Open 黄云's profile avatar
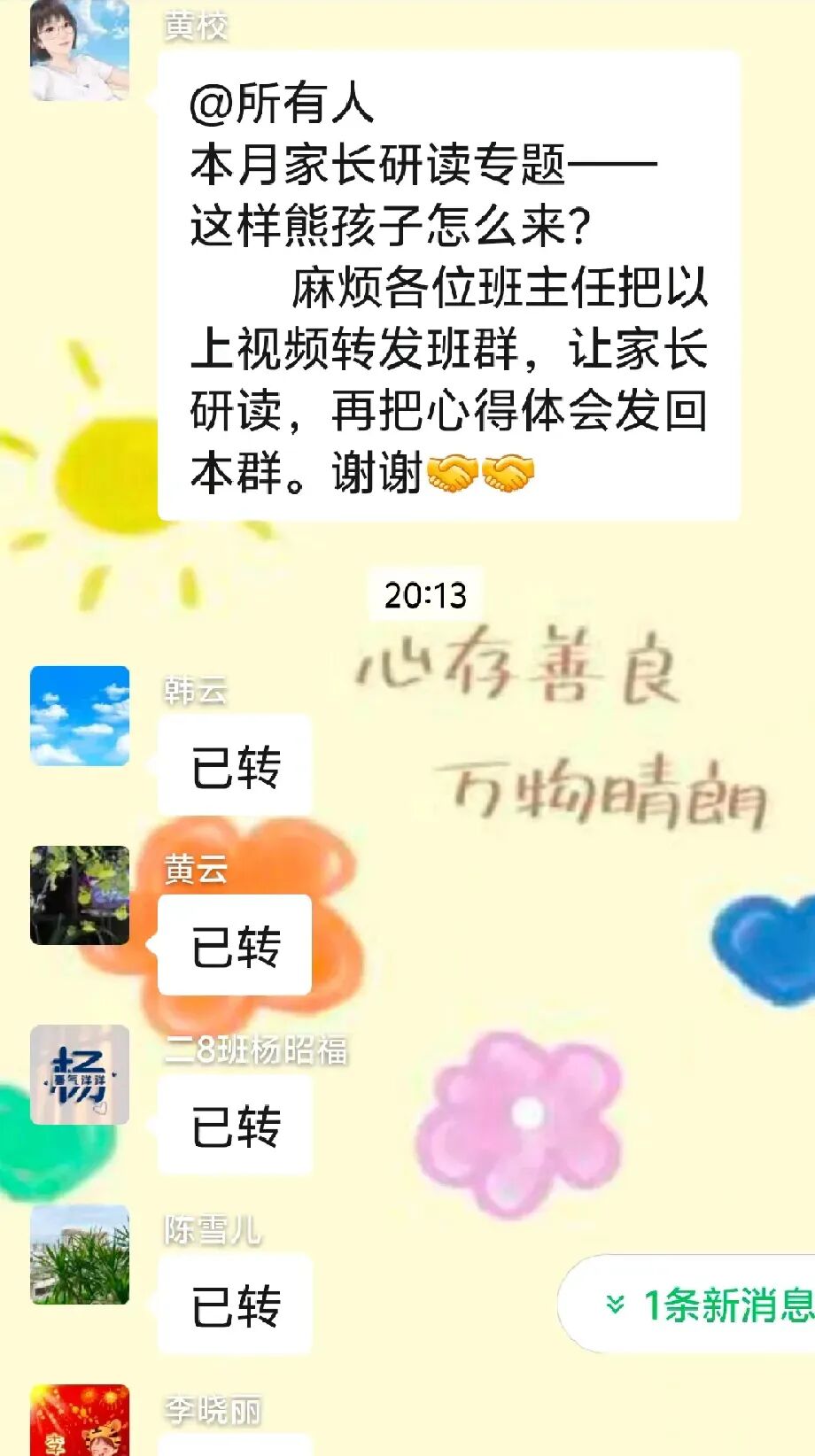Screen dimensions: 815x1456 [80, 895]
